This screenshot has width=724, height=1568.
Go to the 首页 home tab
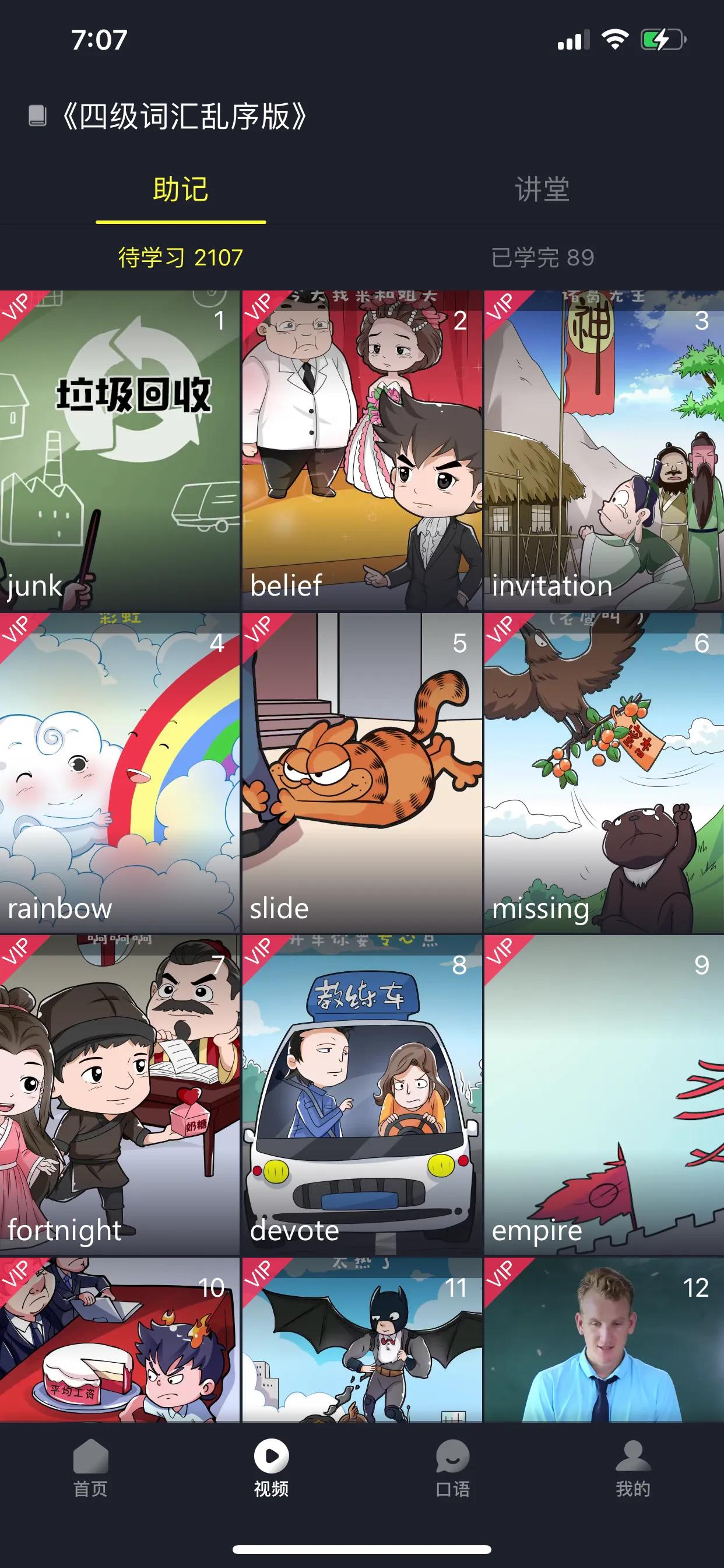tap(91, 1468)
